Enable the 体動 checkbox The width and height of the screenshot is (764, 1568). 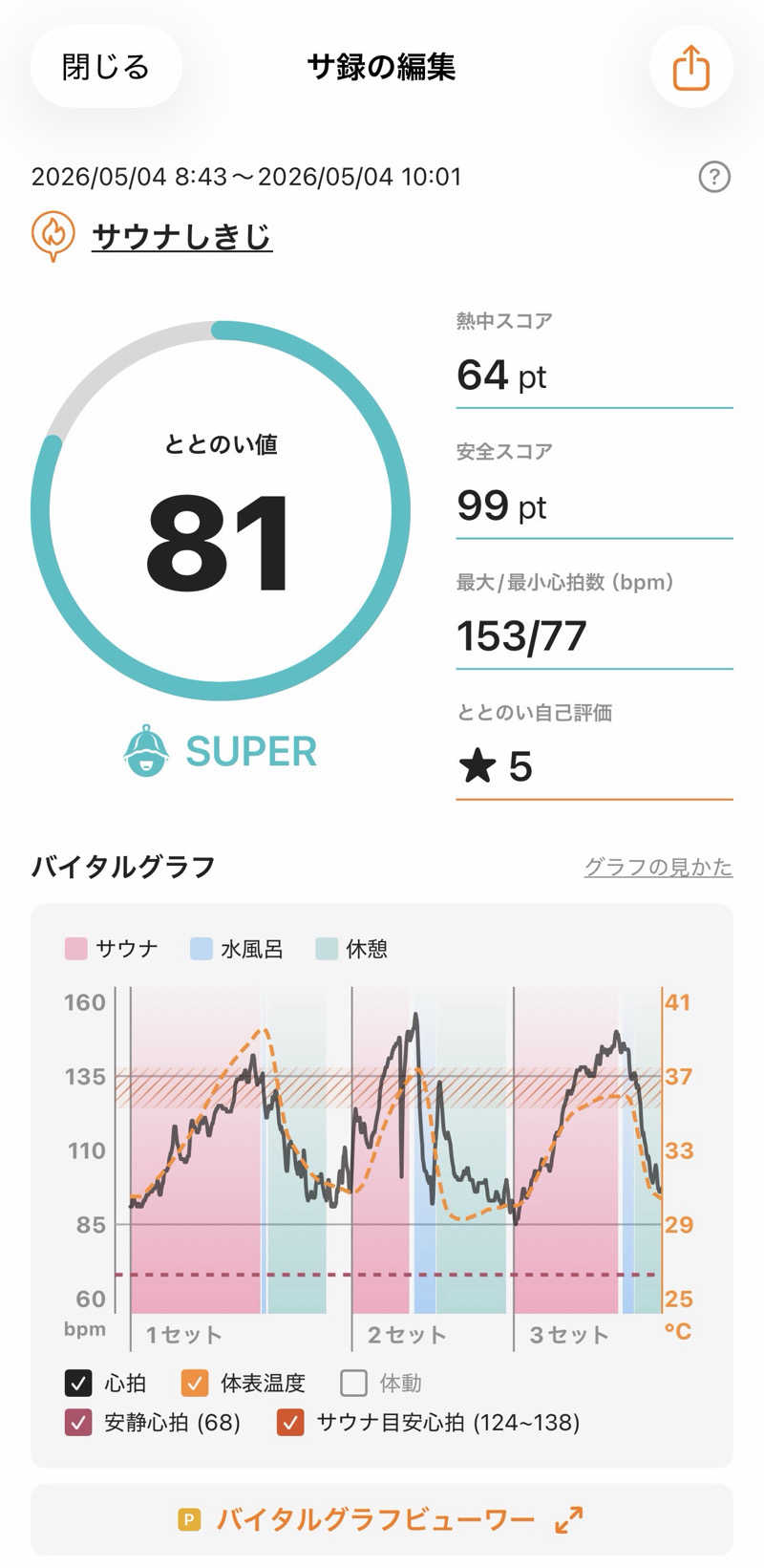(x=353, y=1383)
